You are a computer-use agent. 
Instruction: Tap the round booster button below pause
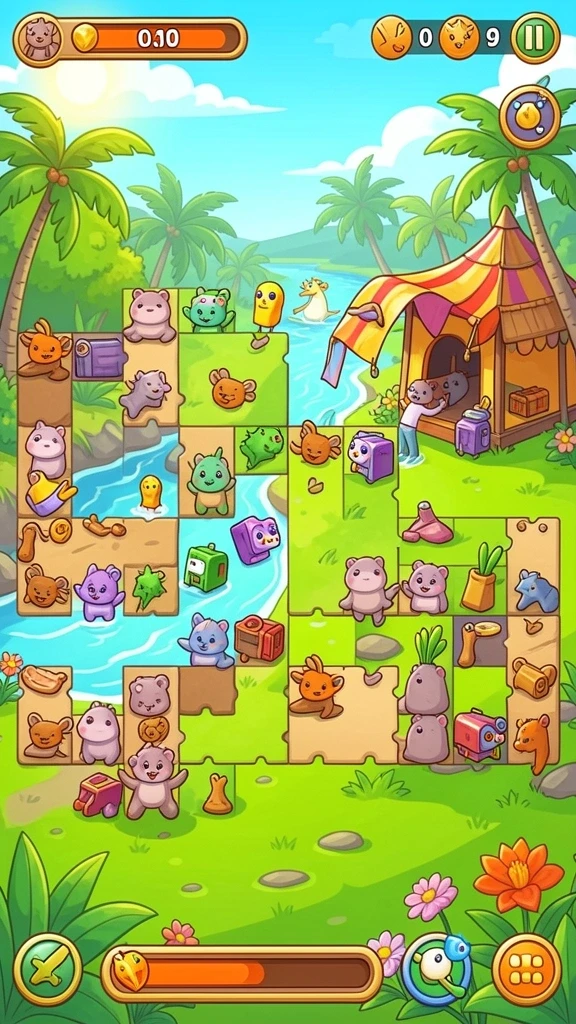click(x=530, y=117)
